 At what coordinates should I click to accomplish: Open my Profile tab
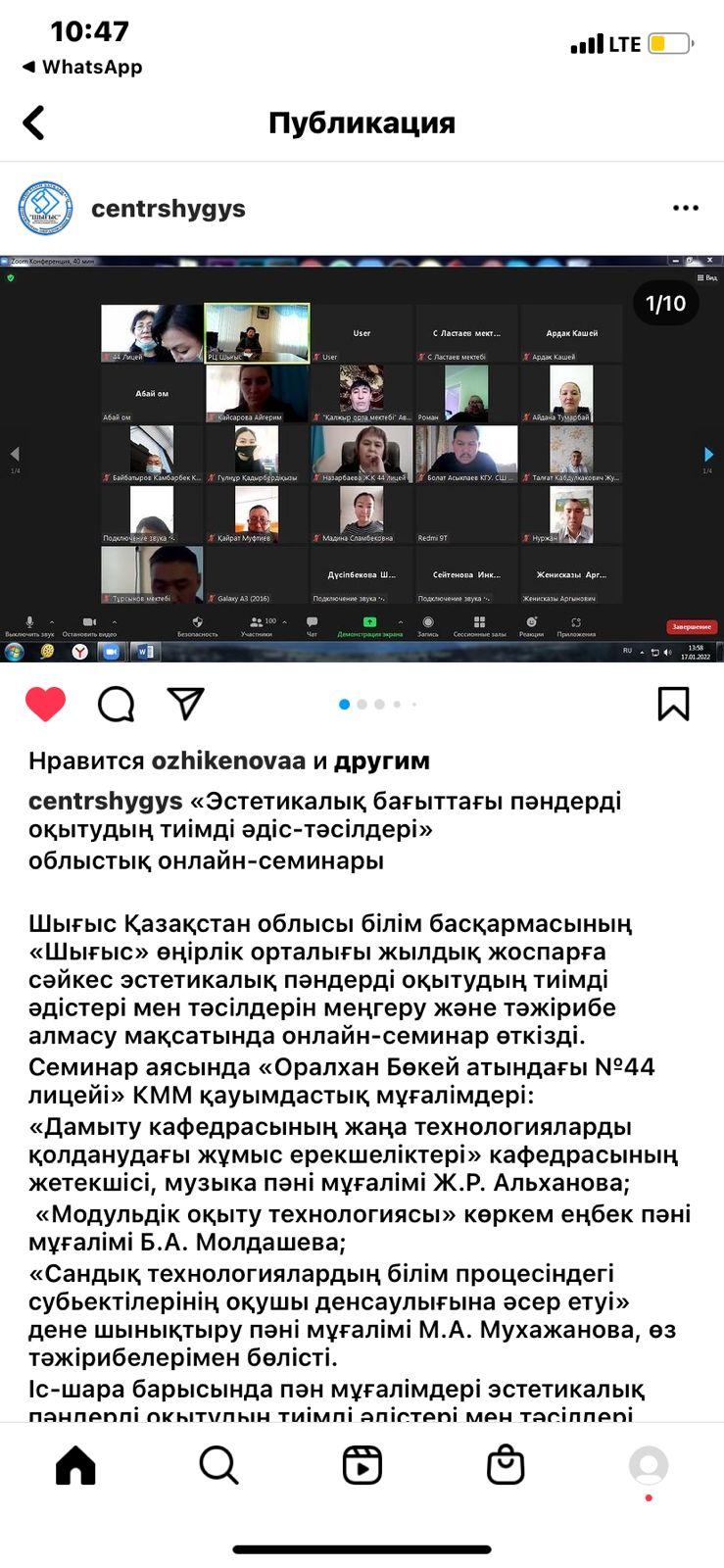(x=649, y=1466)
